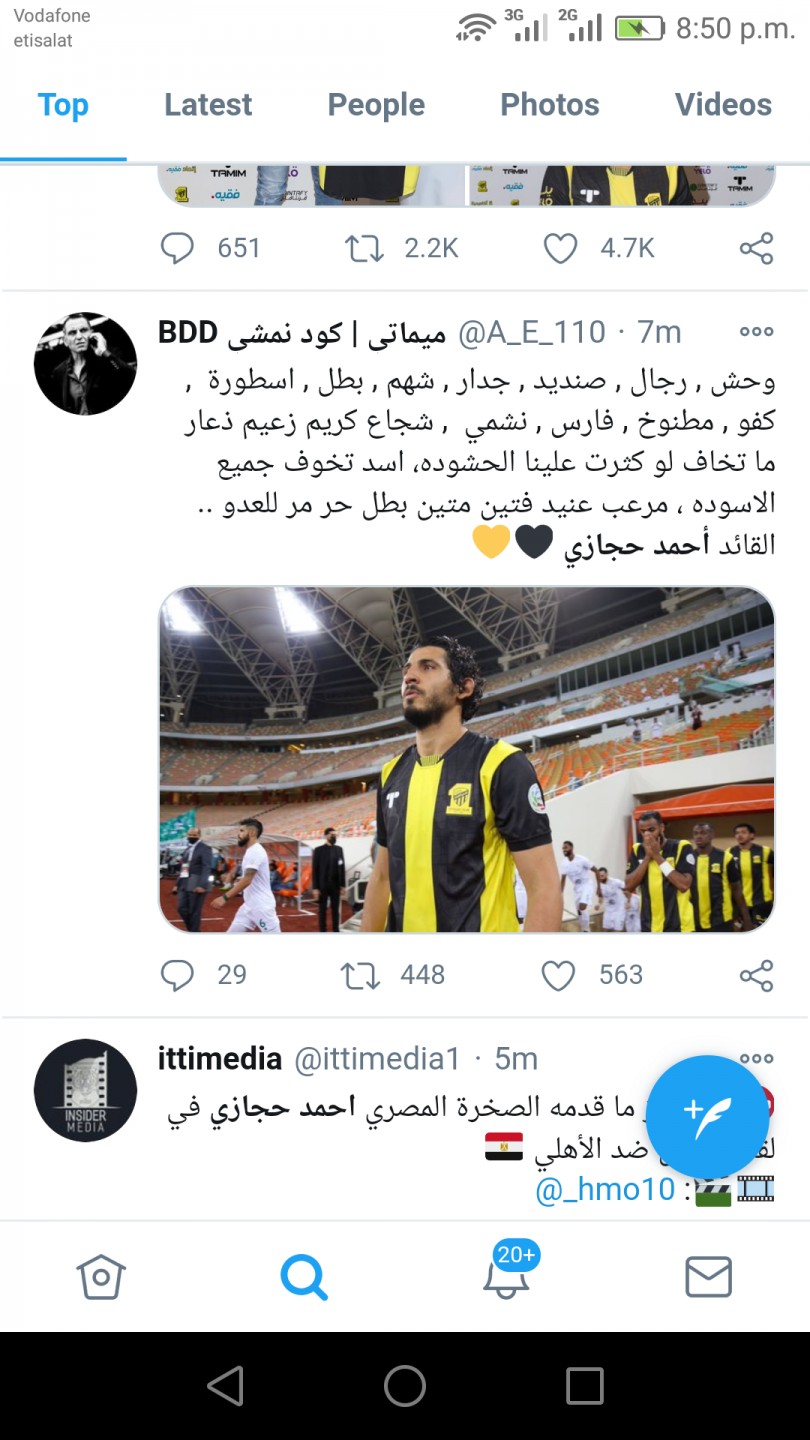810x1440 pixels.
Task: Share @A_E_110's tweet
Action: tap(756, 975)
